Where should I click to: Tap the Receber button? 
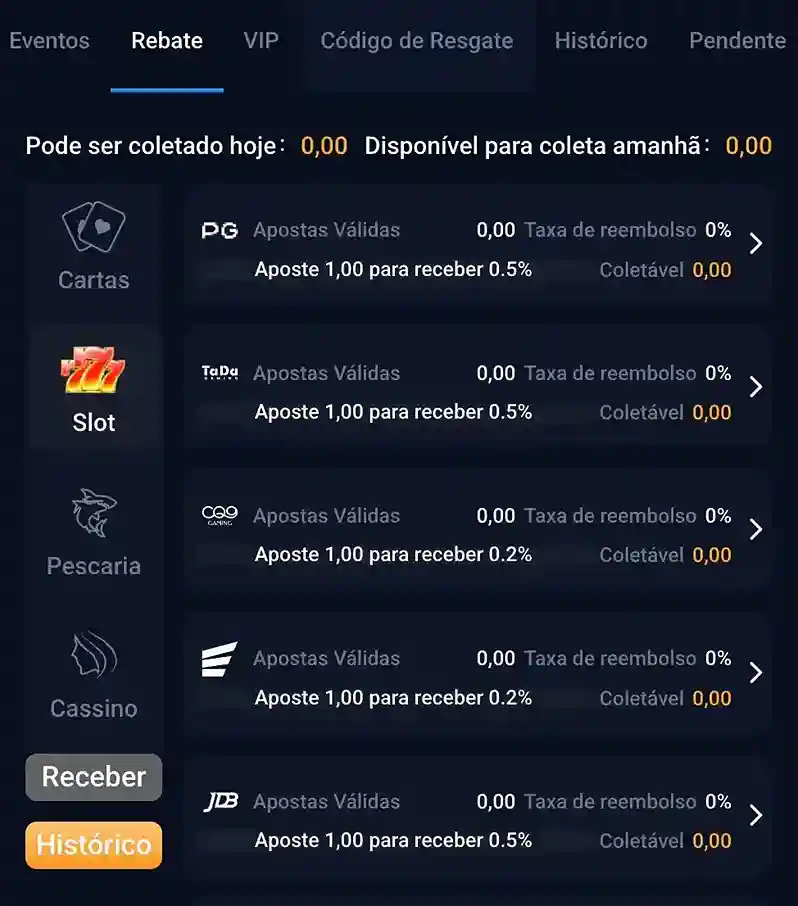94,777
